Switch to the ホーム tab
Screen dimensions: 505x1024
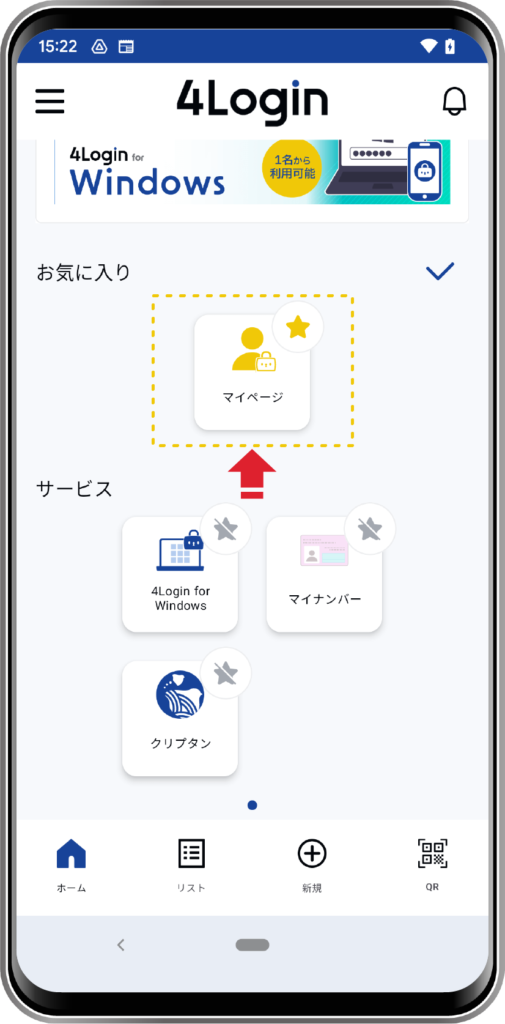tap(71, 866)
